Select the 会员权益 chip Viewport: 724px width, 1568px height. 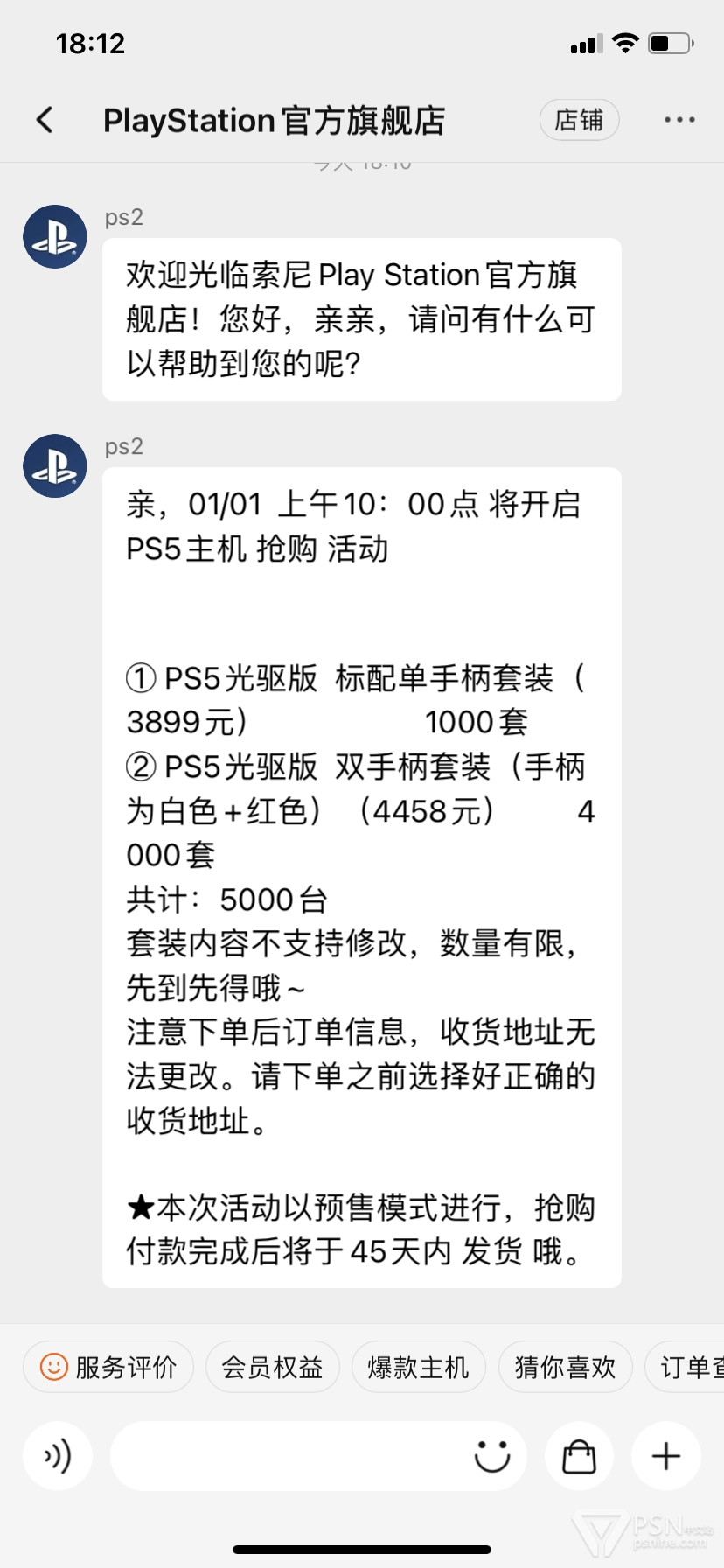[x=272, y=1367]
